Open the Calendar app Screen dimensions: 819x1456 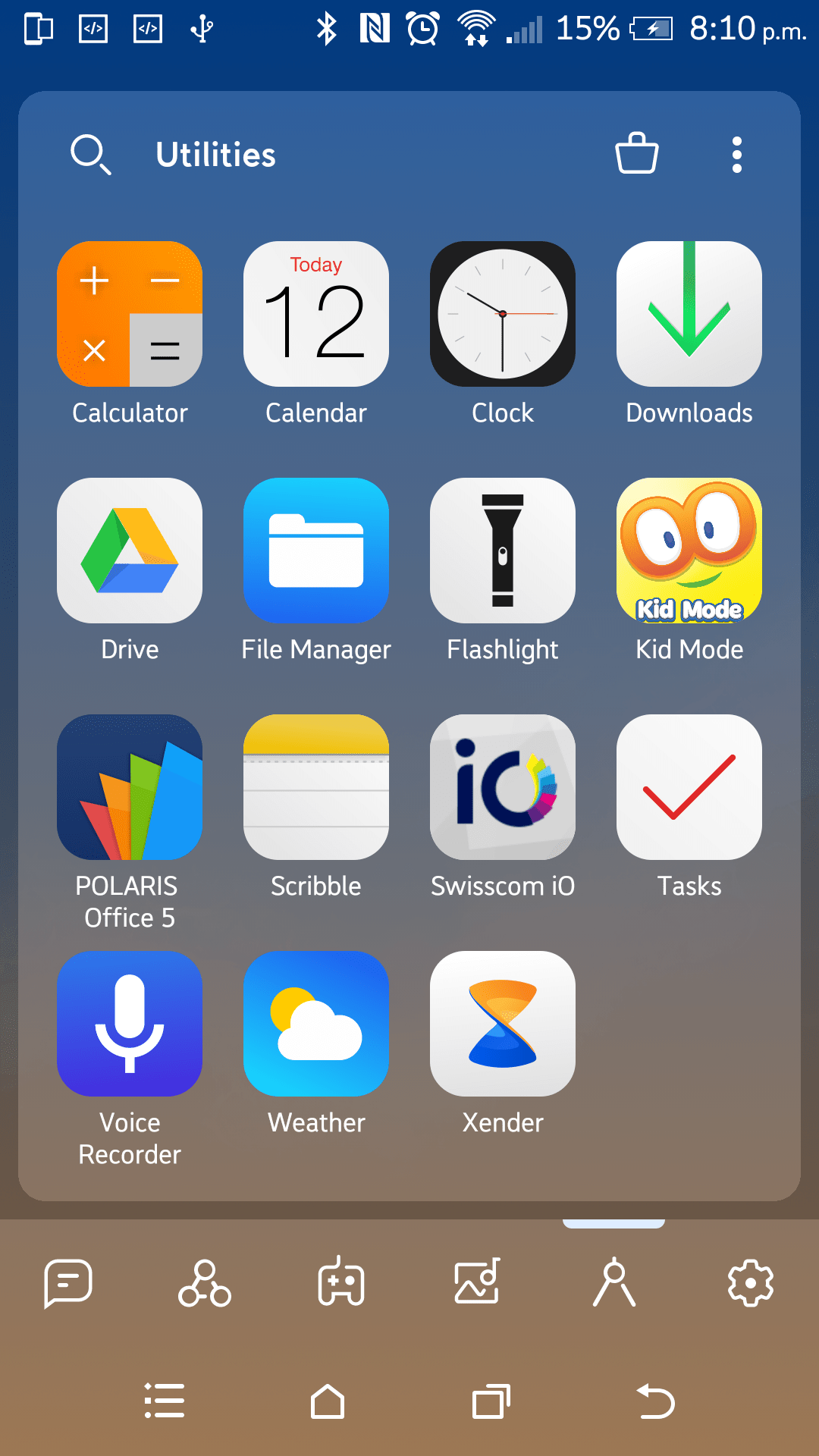pyautogui.click(x=316, y=314)
